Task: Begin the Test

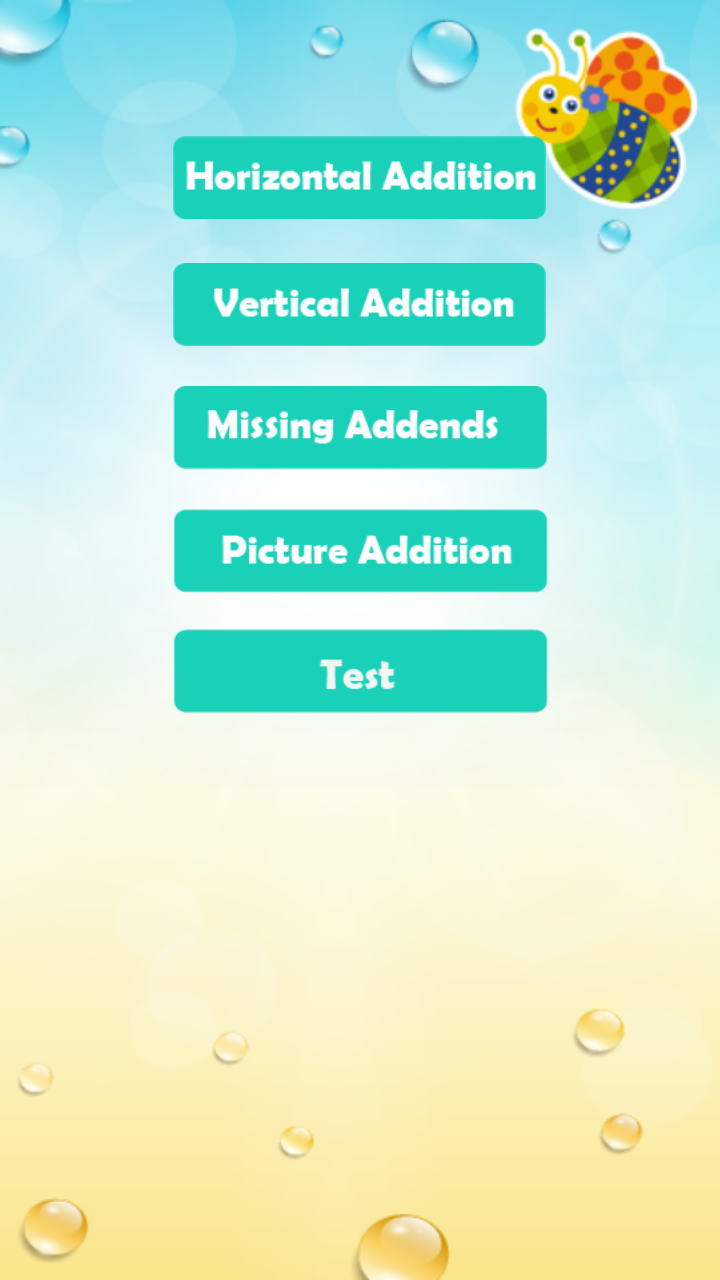Action: pyautogui.click(x=360, y=671)
